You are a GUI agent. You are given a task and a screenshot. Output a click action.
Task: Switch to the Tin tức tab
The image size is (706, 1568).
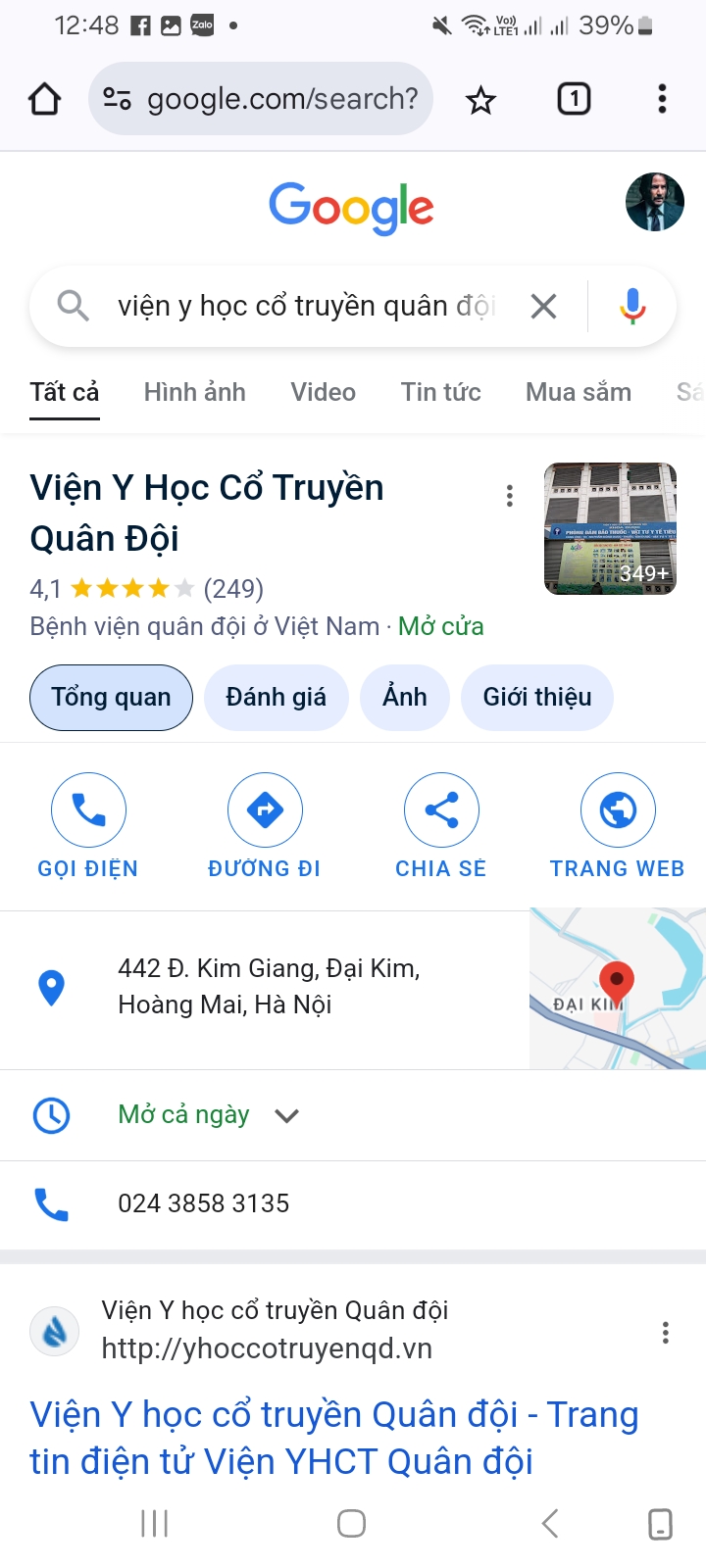[440, 392]
